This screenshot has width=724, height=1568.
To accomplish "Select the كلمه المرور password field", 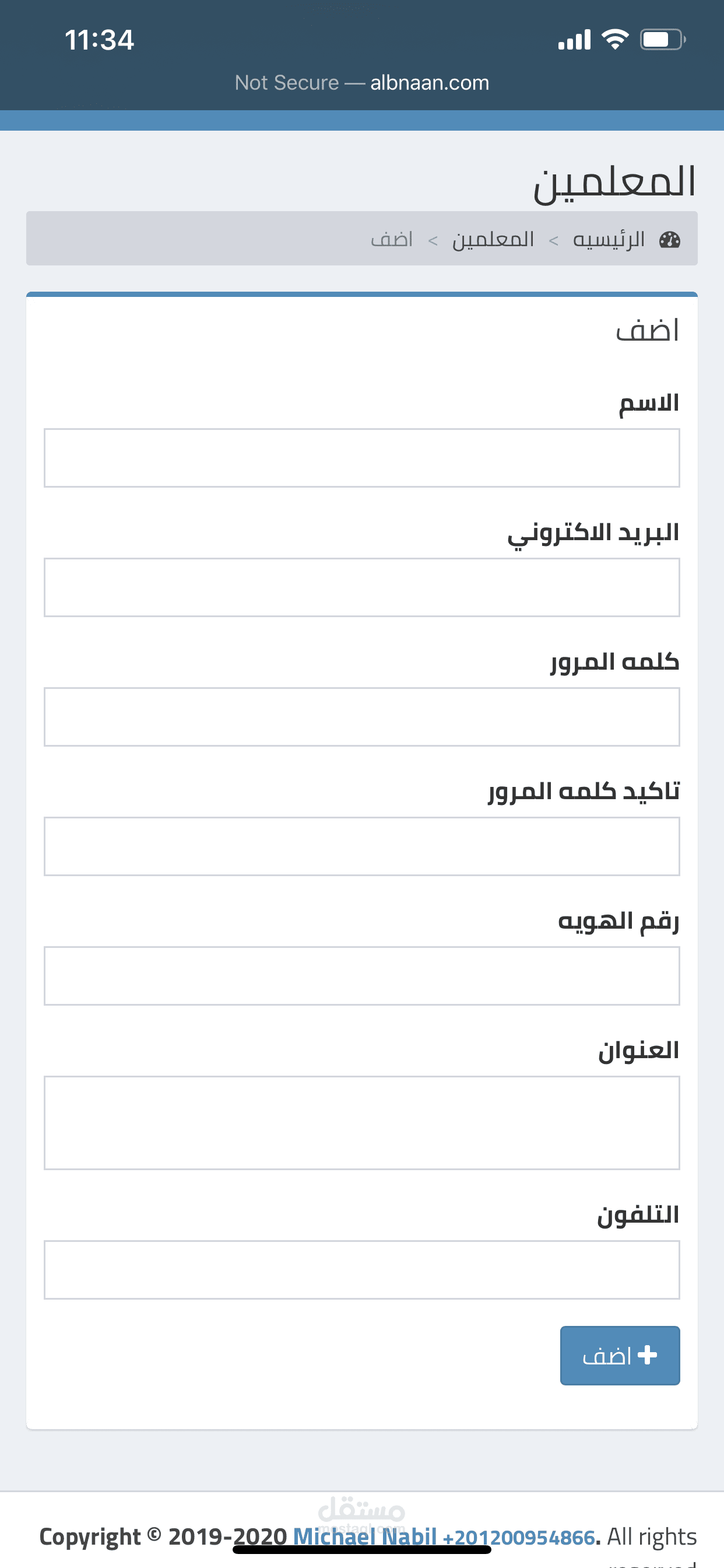I will pos(361,717).
